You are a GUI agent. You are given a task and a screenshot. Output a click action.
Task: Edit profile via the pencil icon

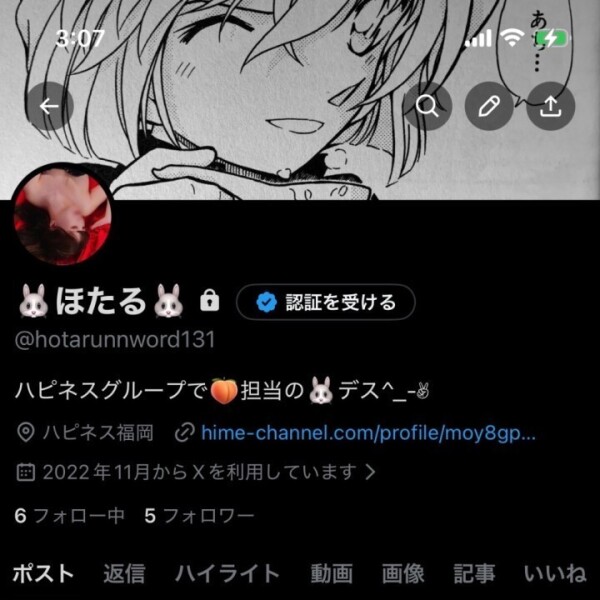[489, 106]
